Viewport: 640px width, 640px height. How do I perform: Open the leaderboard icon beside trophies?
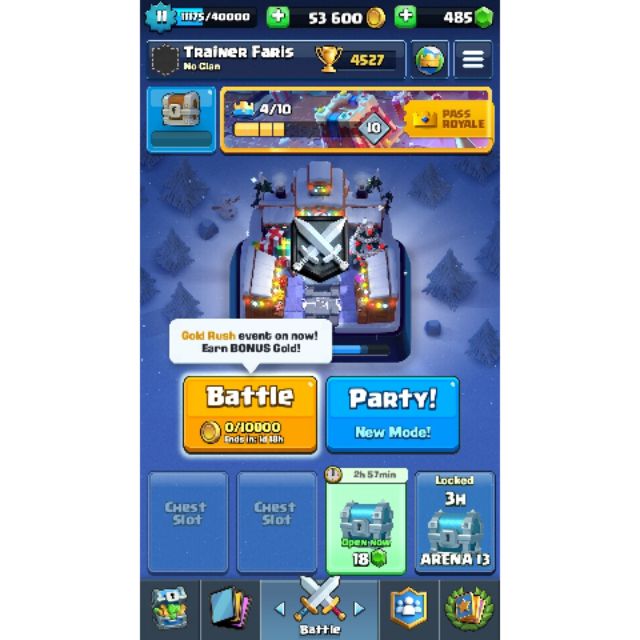point(430,60)
